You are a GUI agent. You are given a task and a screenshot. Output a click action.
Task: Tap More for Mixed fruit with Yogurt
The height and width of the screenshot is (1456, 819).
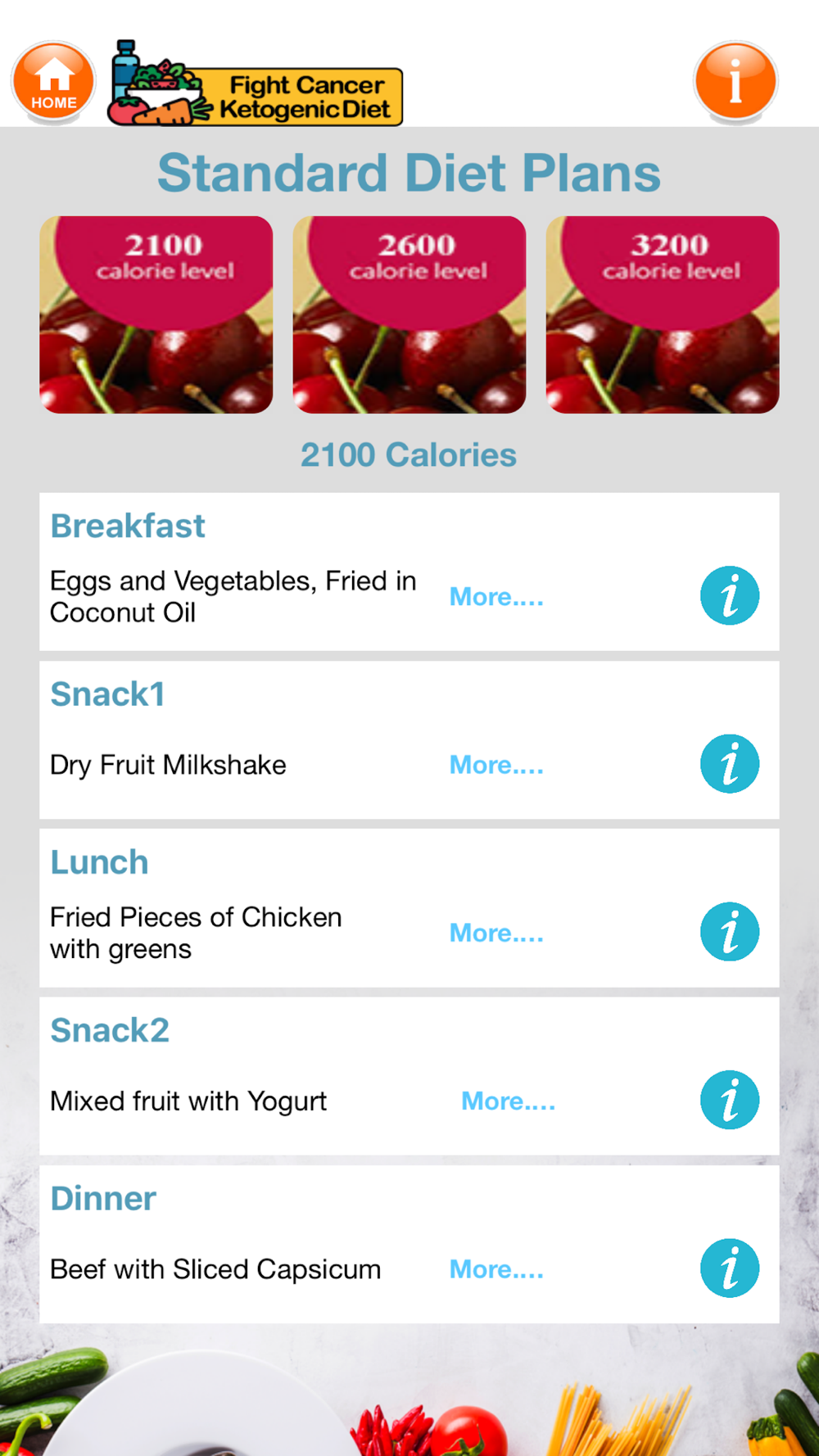point(508,1101)
